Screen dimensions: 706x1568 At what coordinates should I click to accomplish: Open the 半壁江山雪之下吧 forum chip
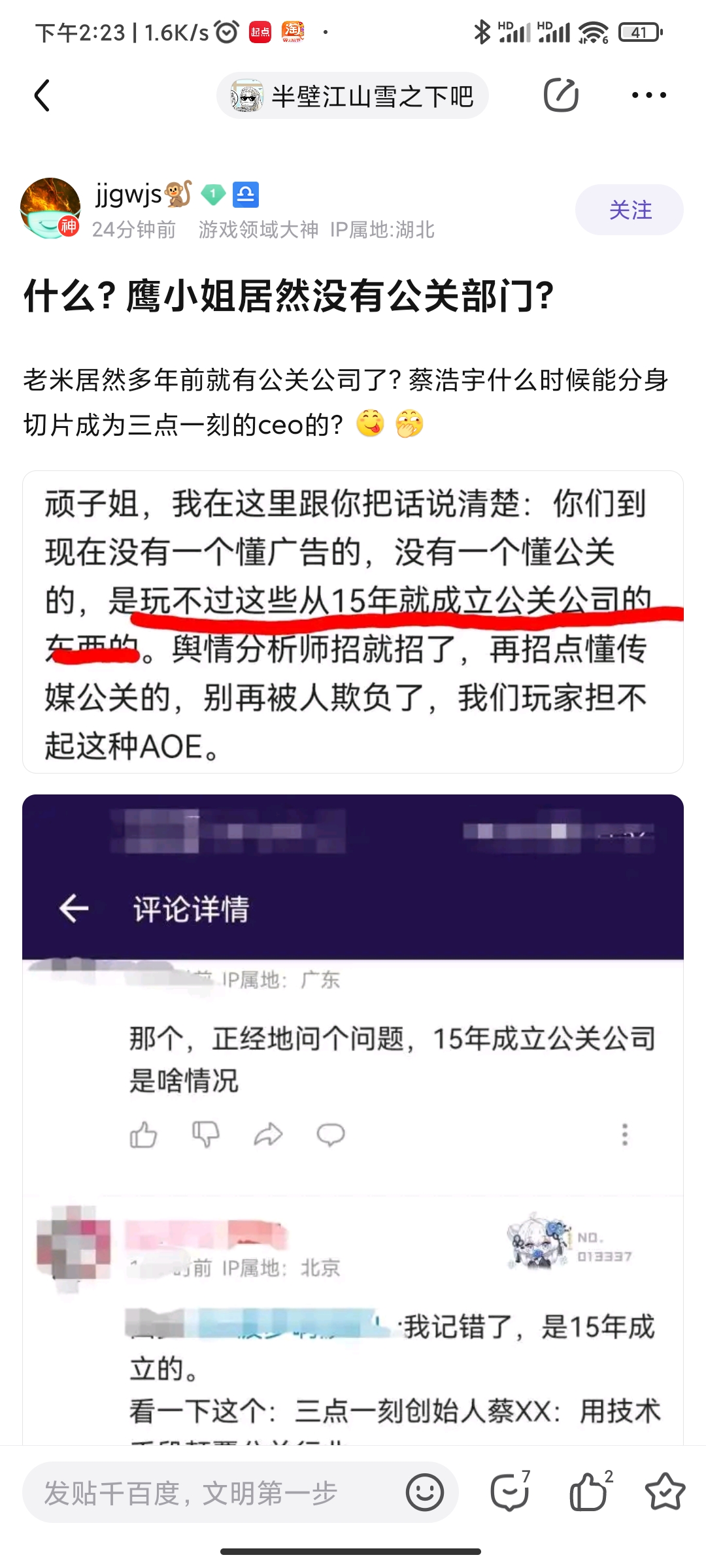[x=352, y=96]
